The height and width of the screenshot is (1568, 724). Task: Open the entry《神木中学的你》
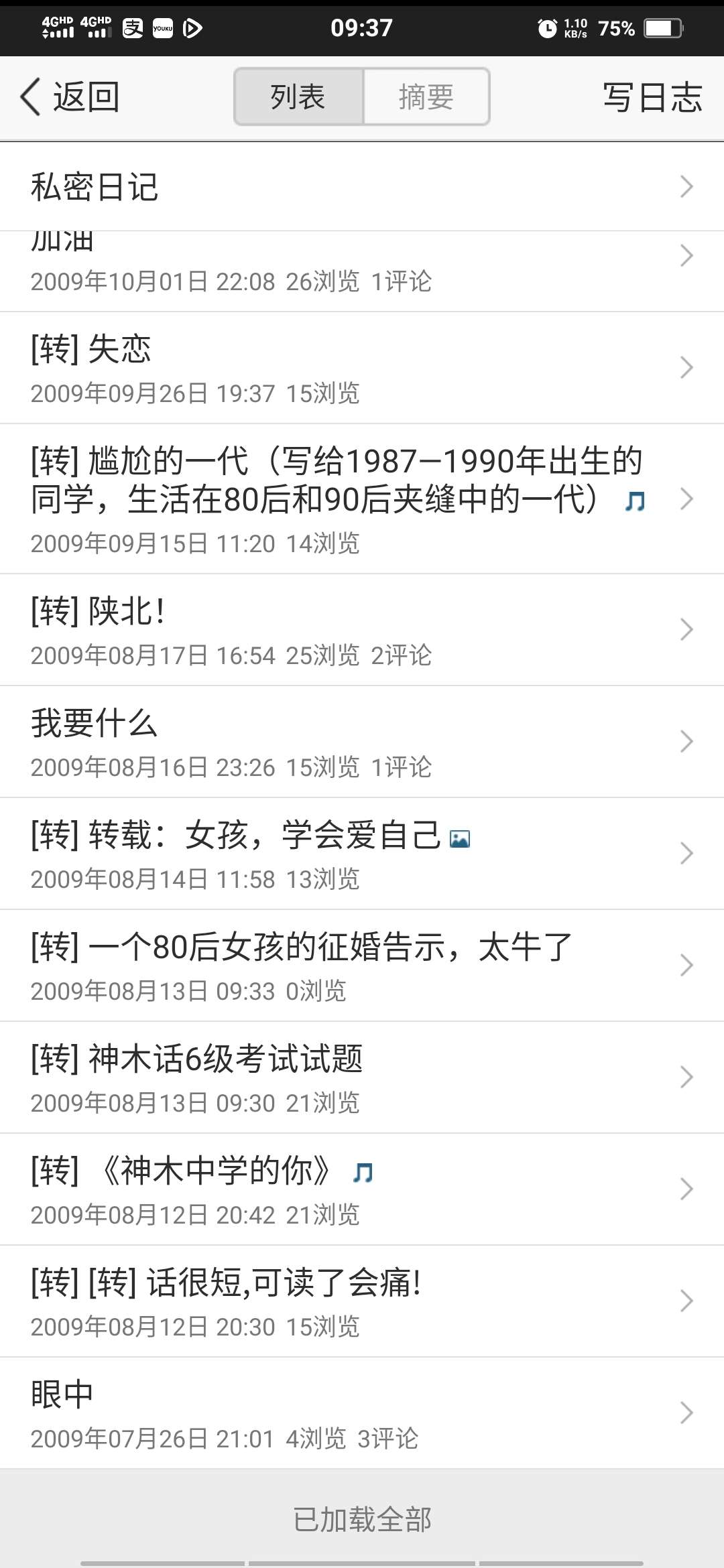point(362,1189)
